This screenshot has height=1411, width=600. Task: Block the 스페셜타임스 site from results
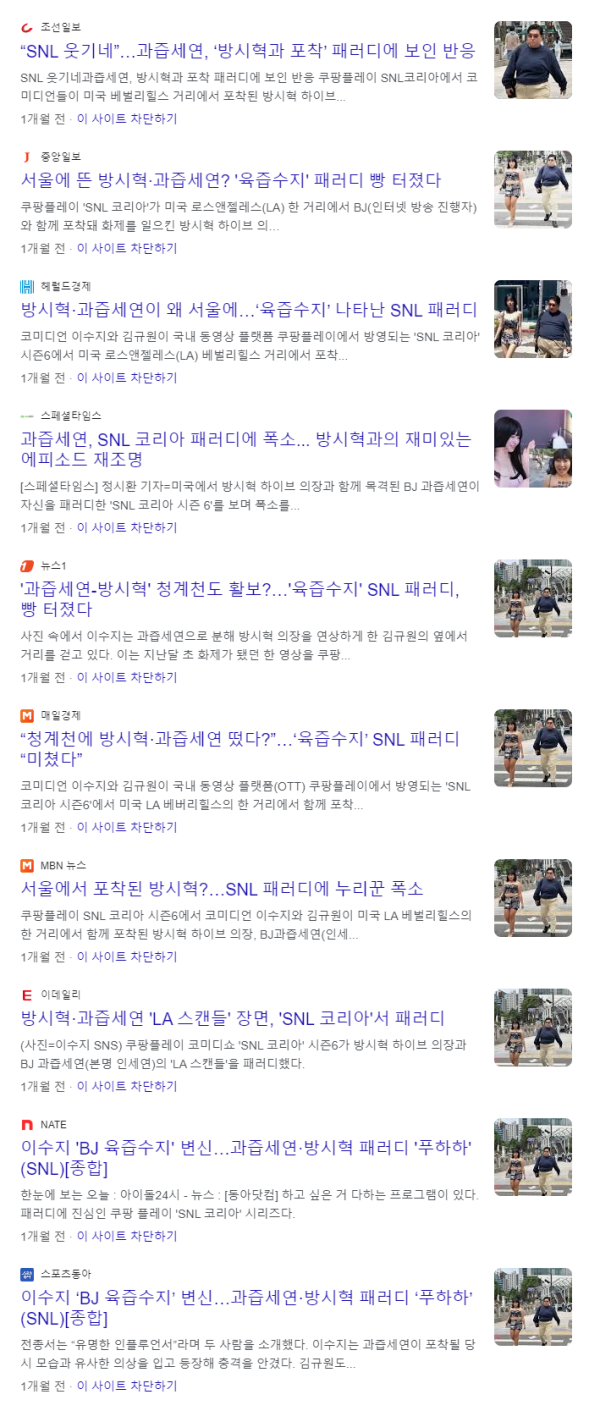coord(127,527)
